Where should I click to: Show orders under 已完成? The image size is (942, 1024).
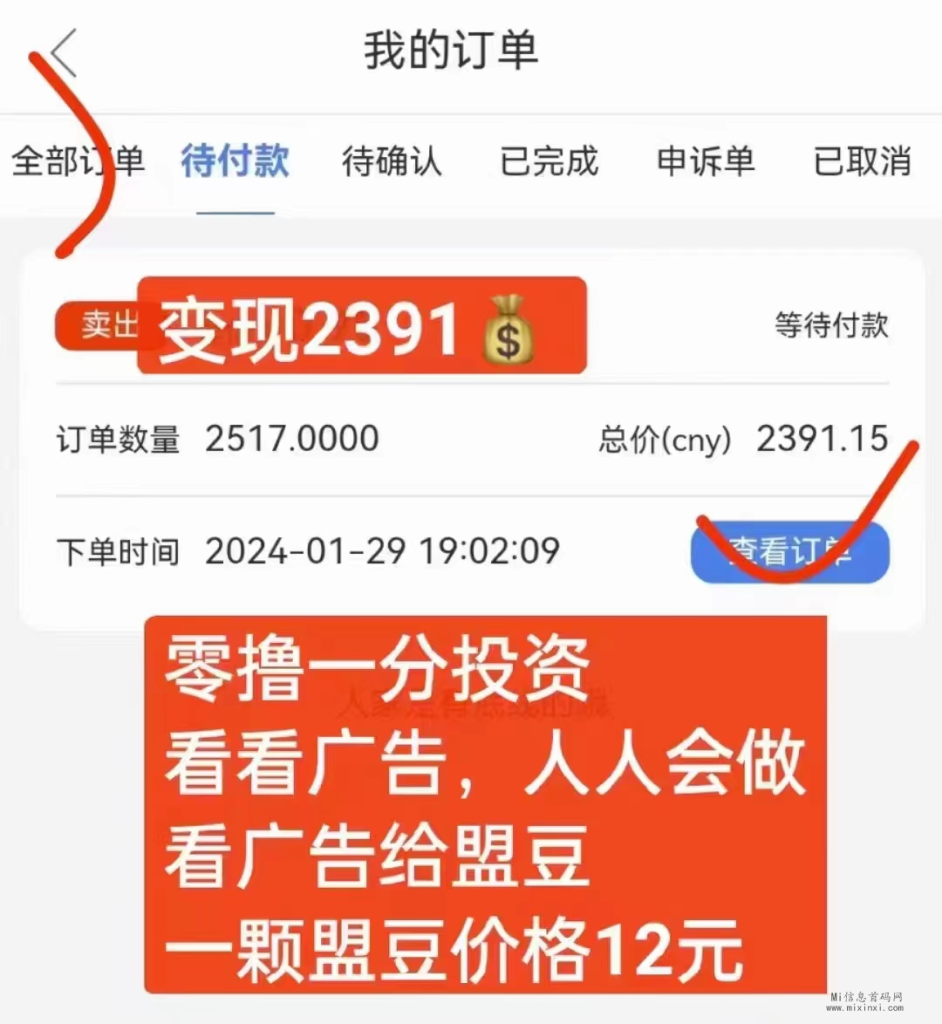point(549,161)
